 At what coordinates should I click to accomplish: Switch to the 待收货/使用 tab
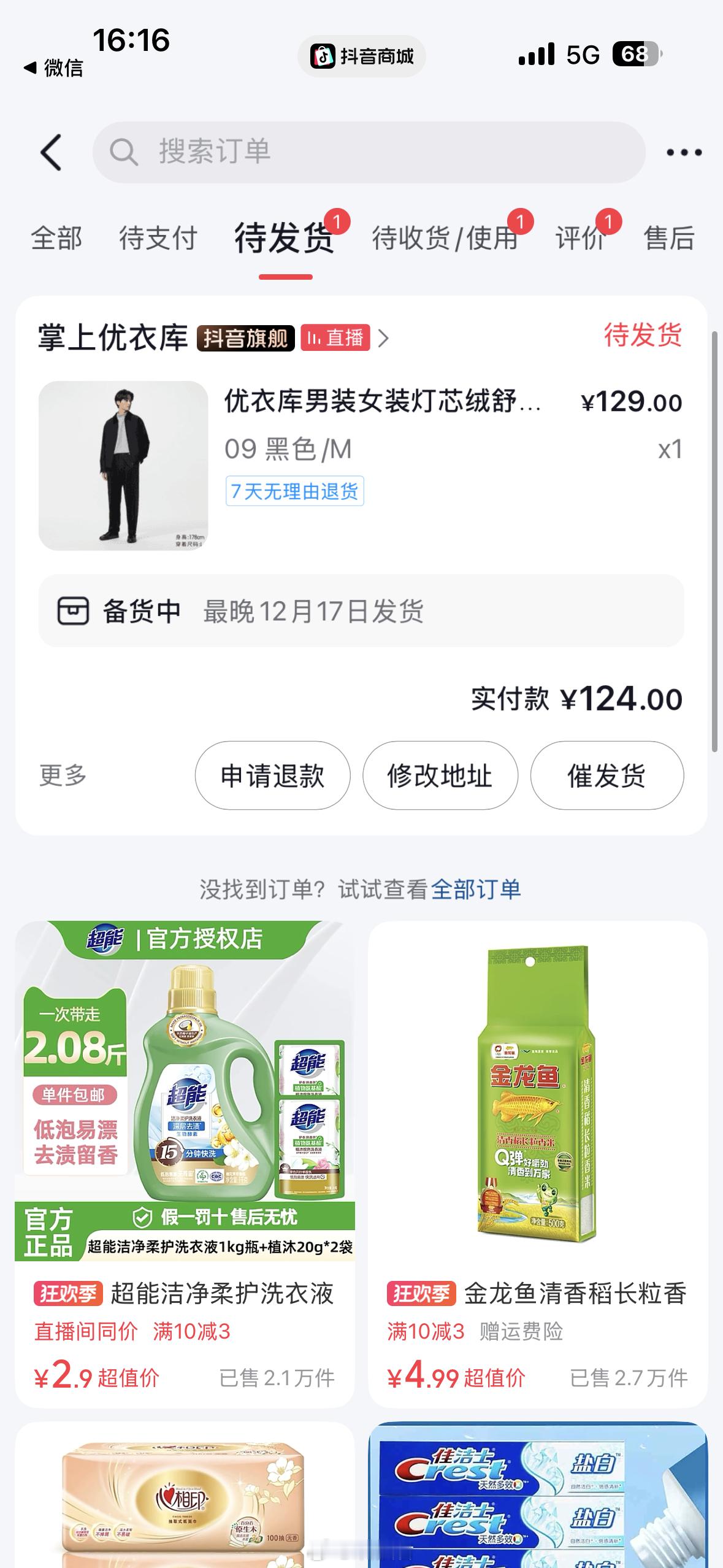pyautogui.click(x=446, y=238)
